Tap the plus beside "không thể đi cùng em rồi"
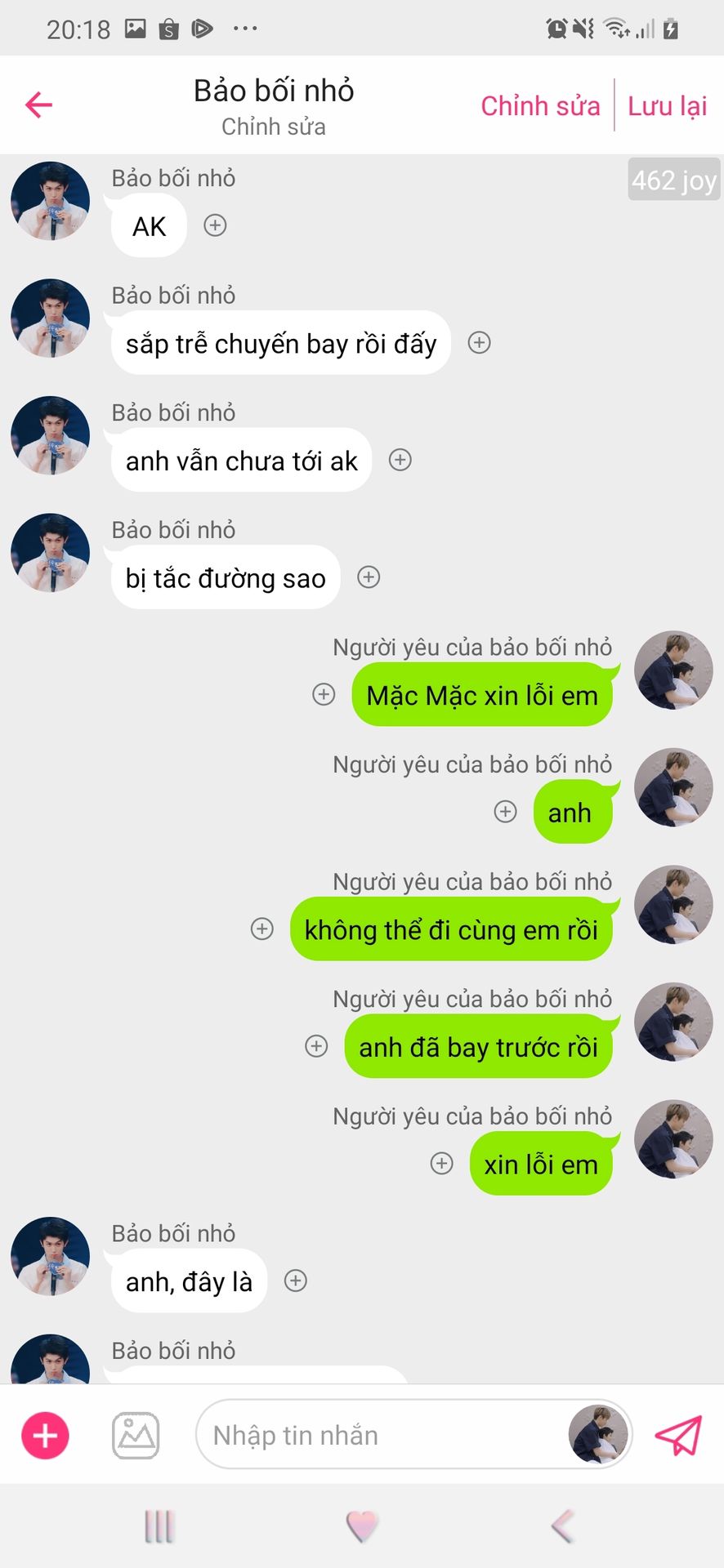The image size is (724, 1568). (261, 929)
